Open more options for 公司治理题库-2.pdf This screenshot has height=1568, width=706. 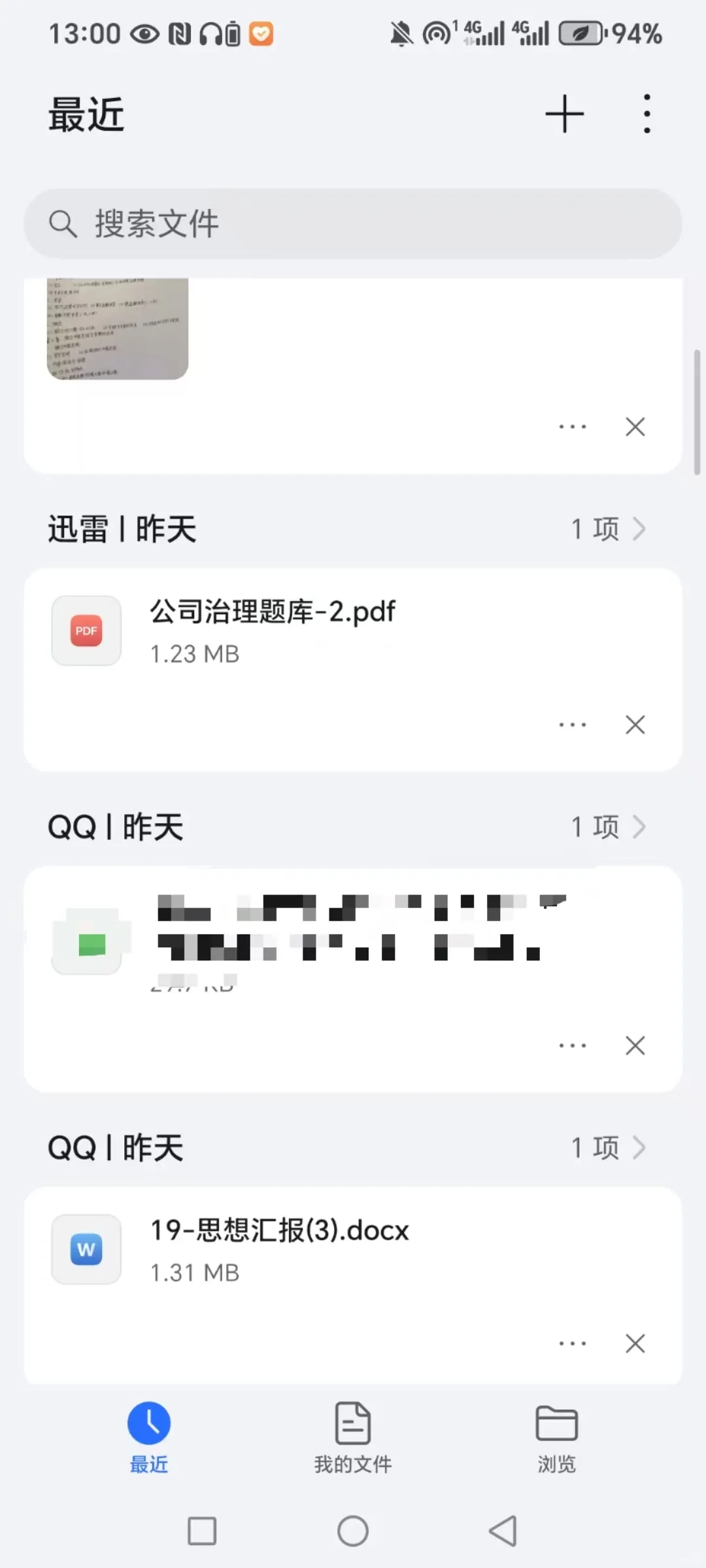coord(572,725)
